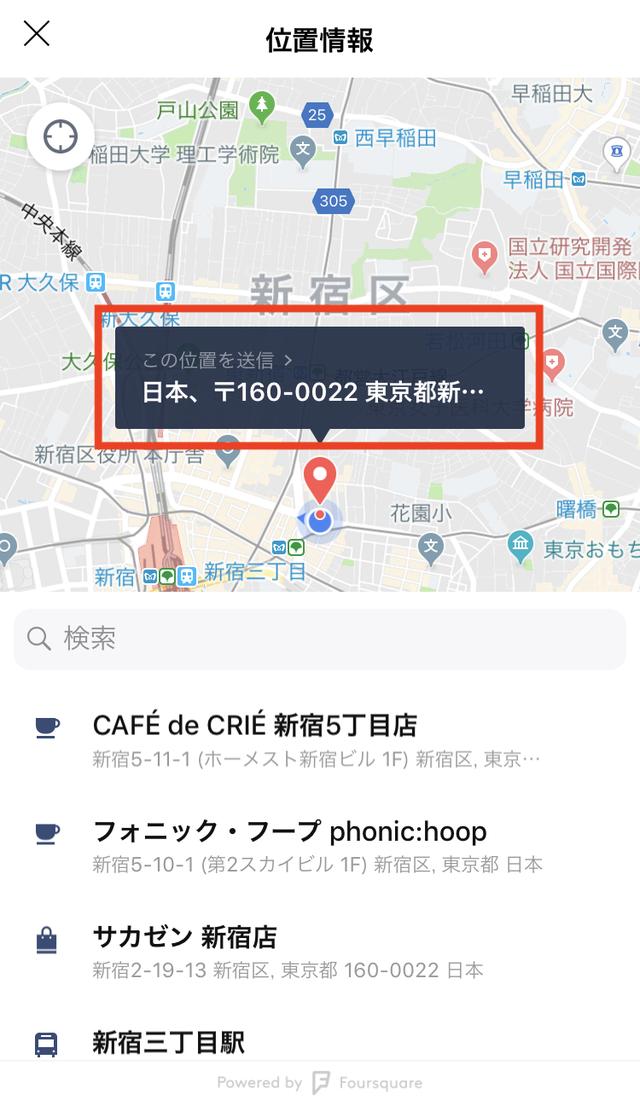The image size is (640, 1100).
Task: Close the 位置情報 screen
Action: [x=36, y=33]
